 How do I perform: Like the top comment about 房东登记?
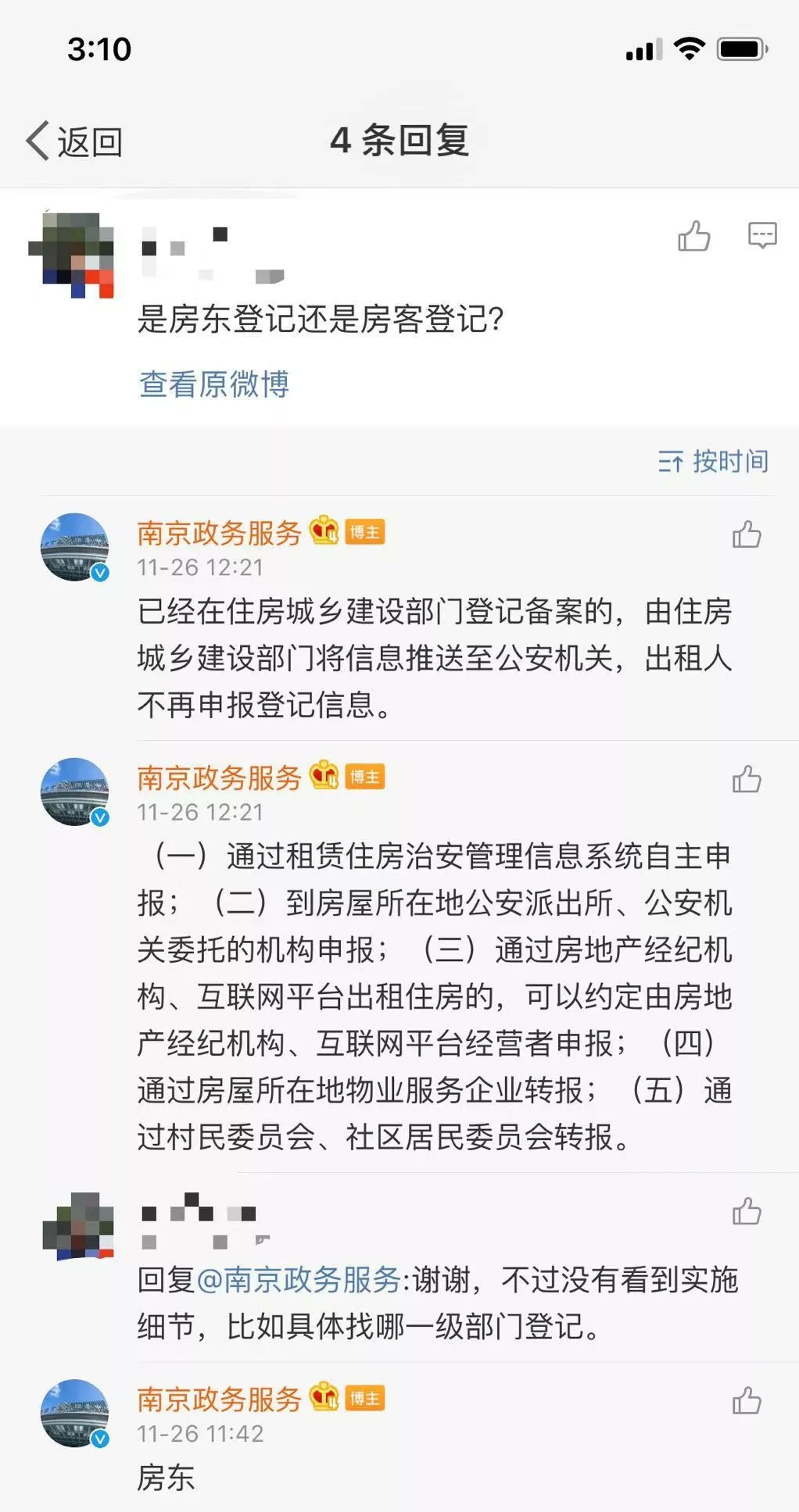click(x=693, y=235)
